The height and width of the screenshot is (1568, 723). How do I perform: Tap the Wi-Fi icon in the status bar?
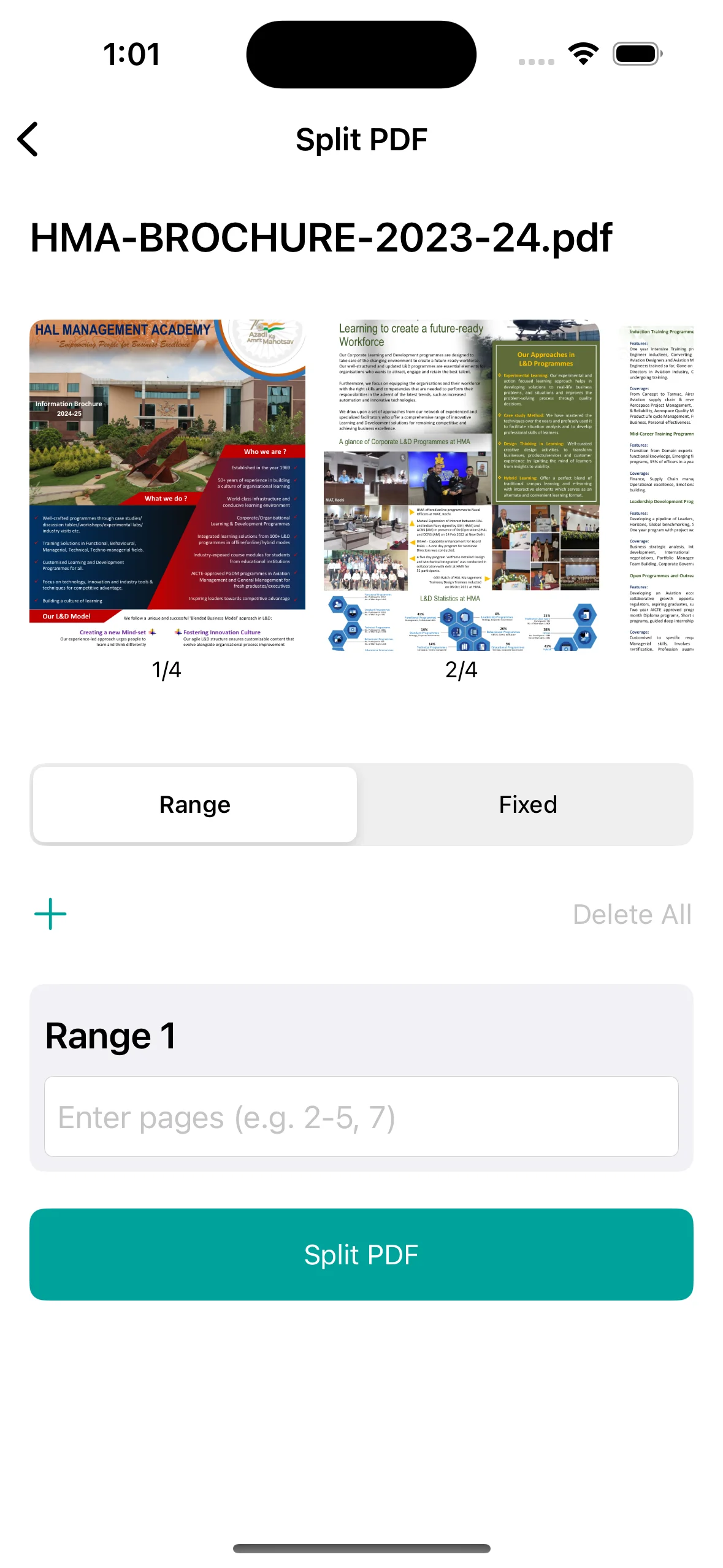(583, 54)
